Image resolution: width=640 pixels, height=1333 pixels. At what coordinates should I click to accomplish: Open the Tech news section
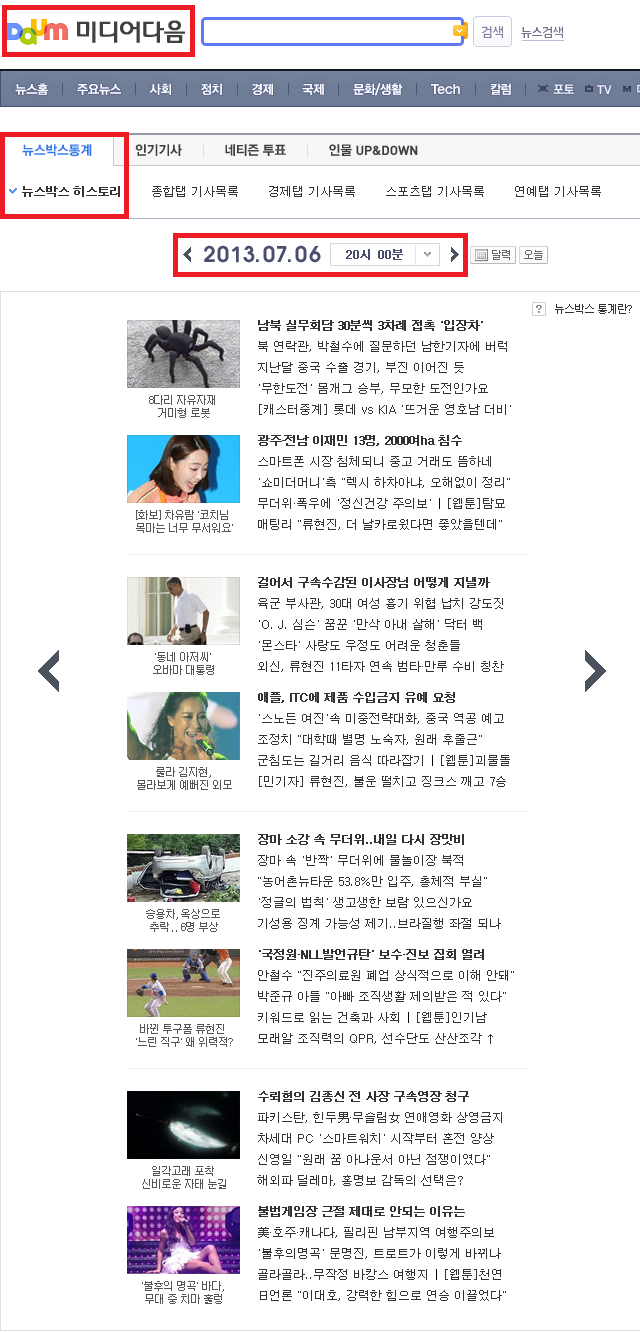[x=445, y=89]
